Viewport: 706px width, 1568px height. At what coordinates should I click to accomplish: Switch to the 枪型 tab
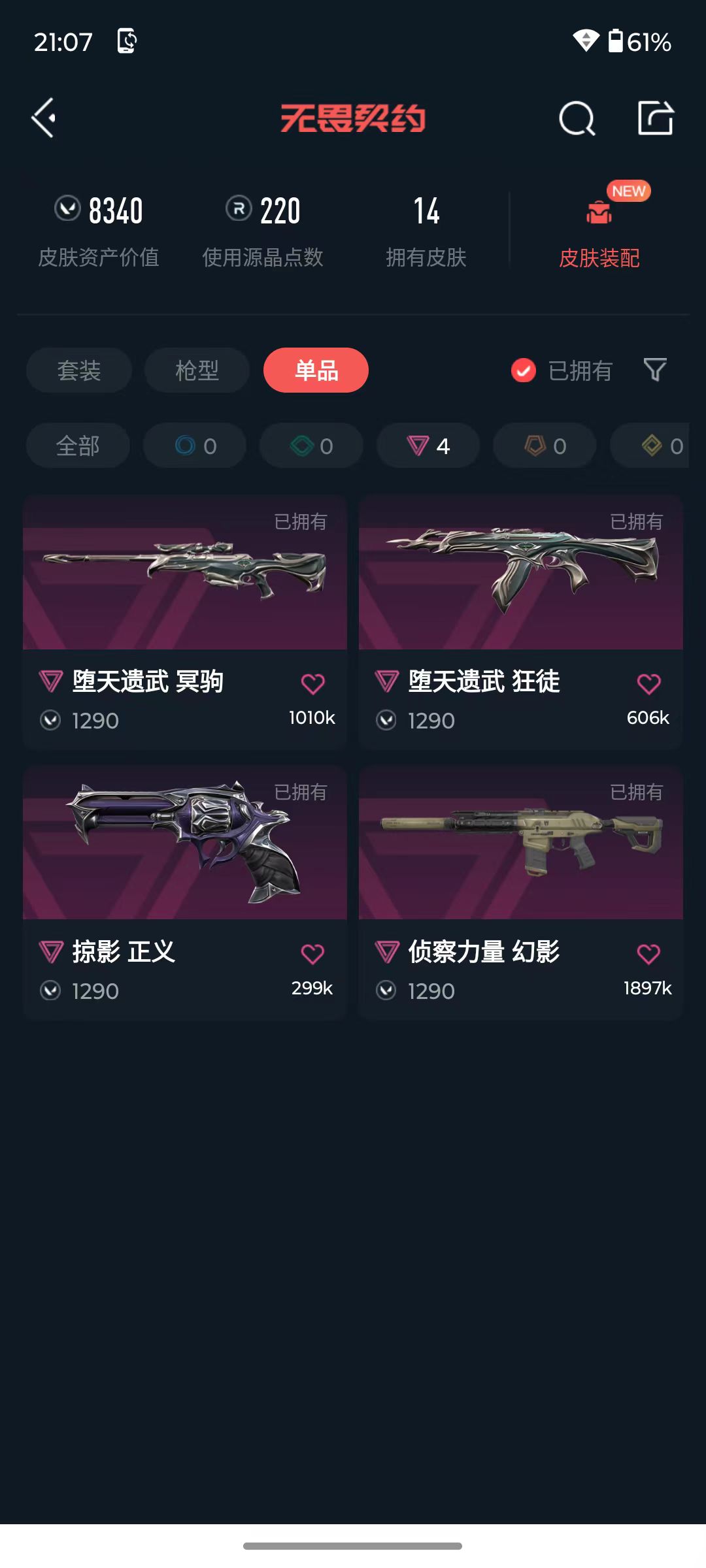[x=197, y=370]
